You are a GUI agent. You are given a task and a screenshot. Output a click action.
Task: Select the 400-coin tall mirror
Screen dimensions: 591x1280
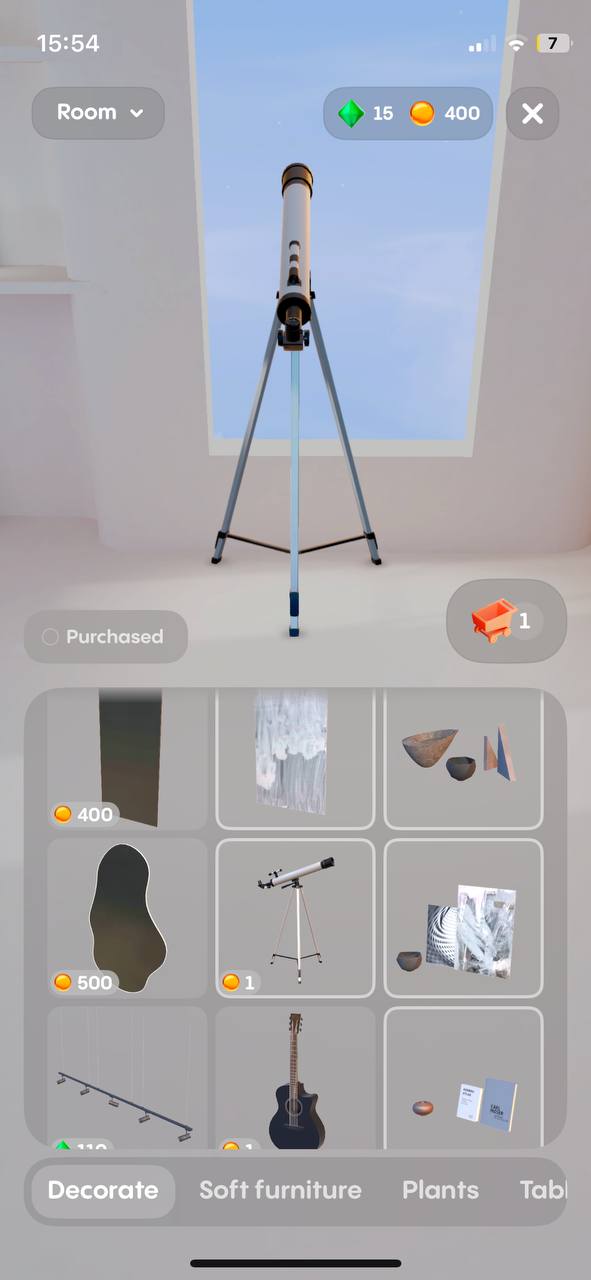128,759
